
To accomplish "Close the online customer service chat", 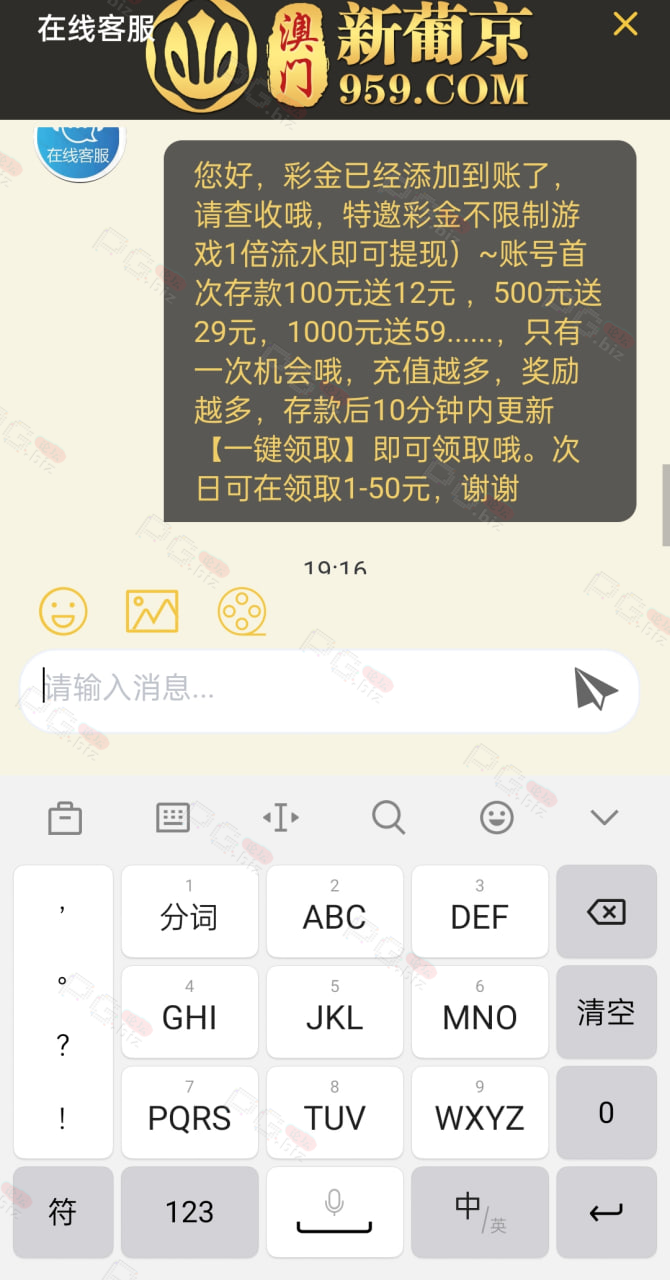I will click(x=625, y=24).
